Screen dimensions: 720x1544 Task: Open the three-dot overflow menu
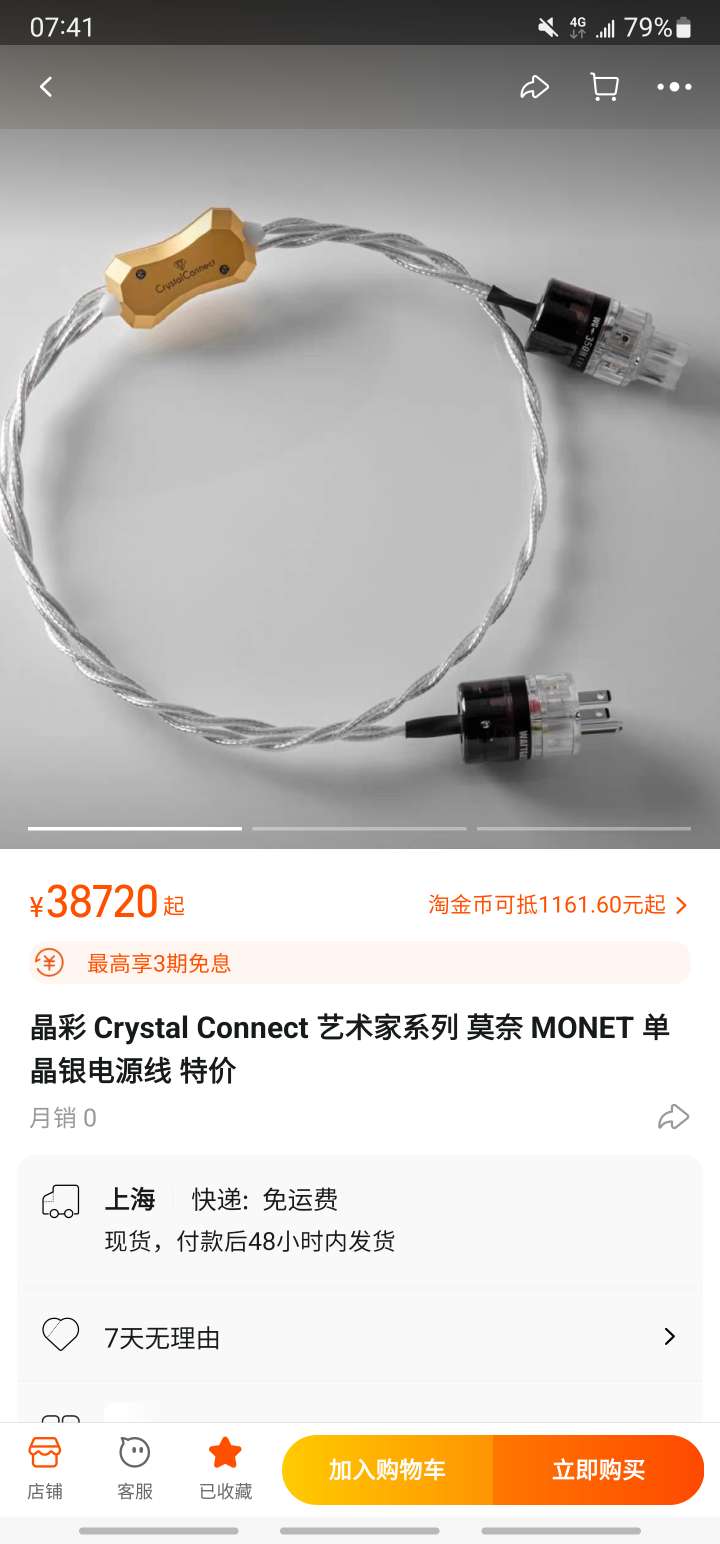(x=674, y=87)
